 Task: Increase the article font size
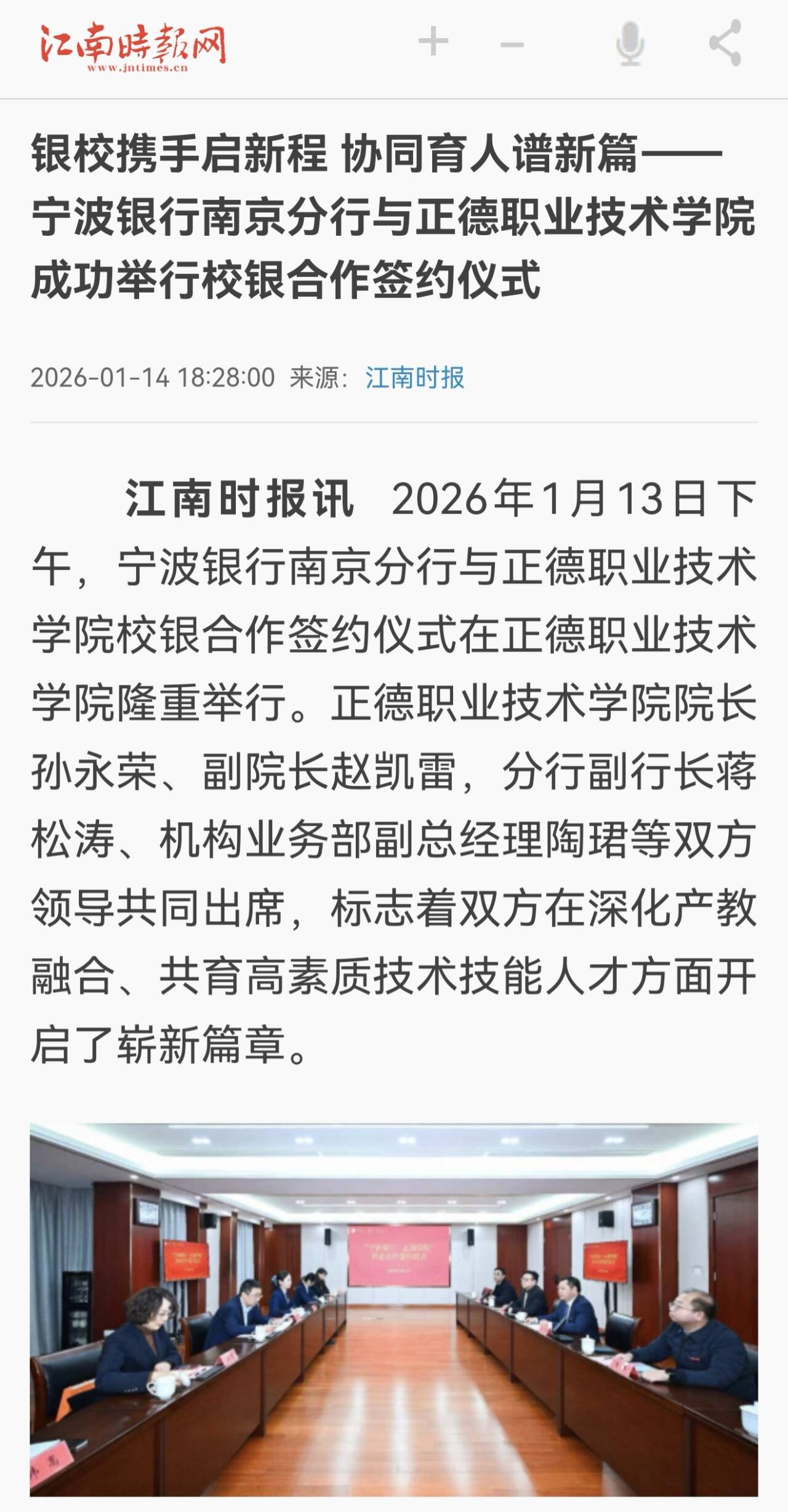433,42
